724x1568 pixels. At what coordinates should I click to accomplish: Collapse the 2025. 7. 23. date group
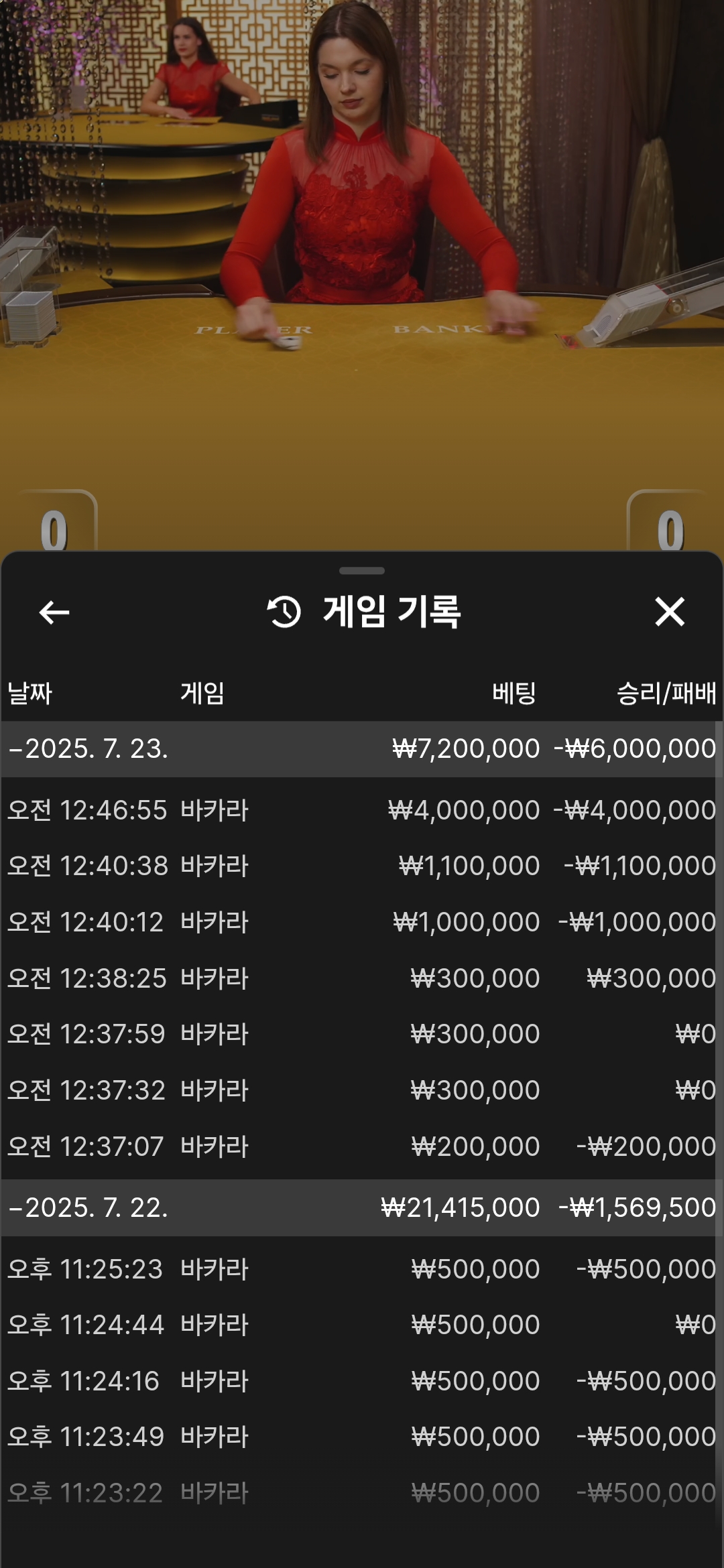362,748
